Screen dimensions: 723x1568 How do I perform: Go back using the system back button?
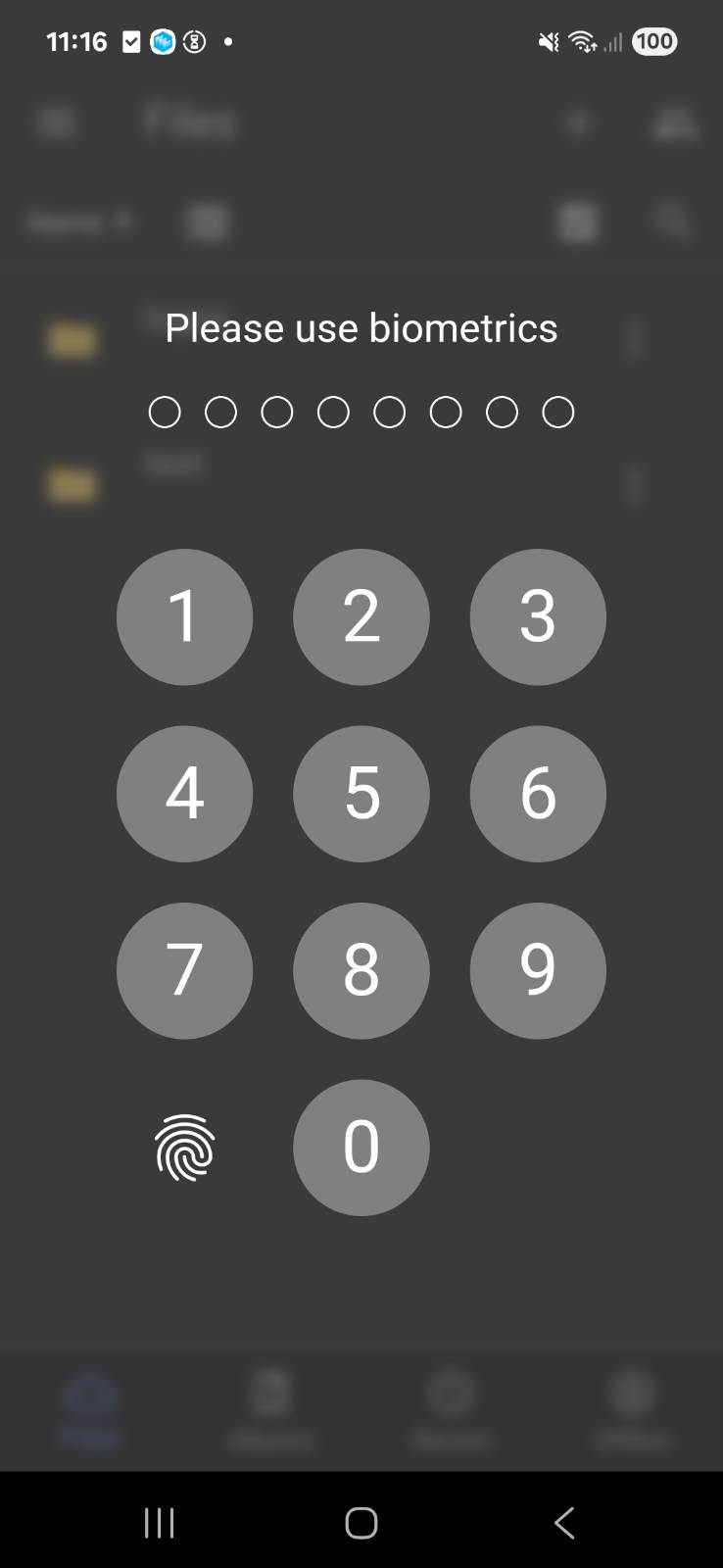point(563,1522)
